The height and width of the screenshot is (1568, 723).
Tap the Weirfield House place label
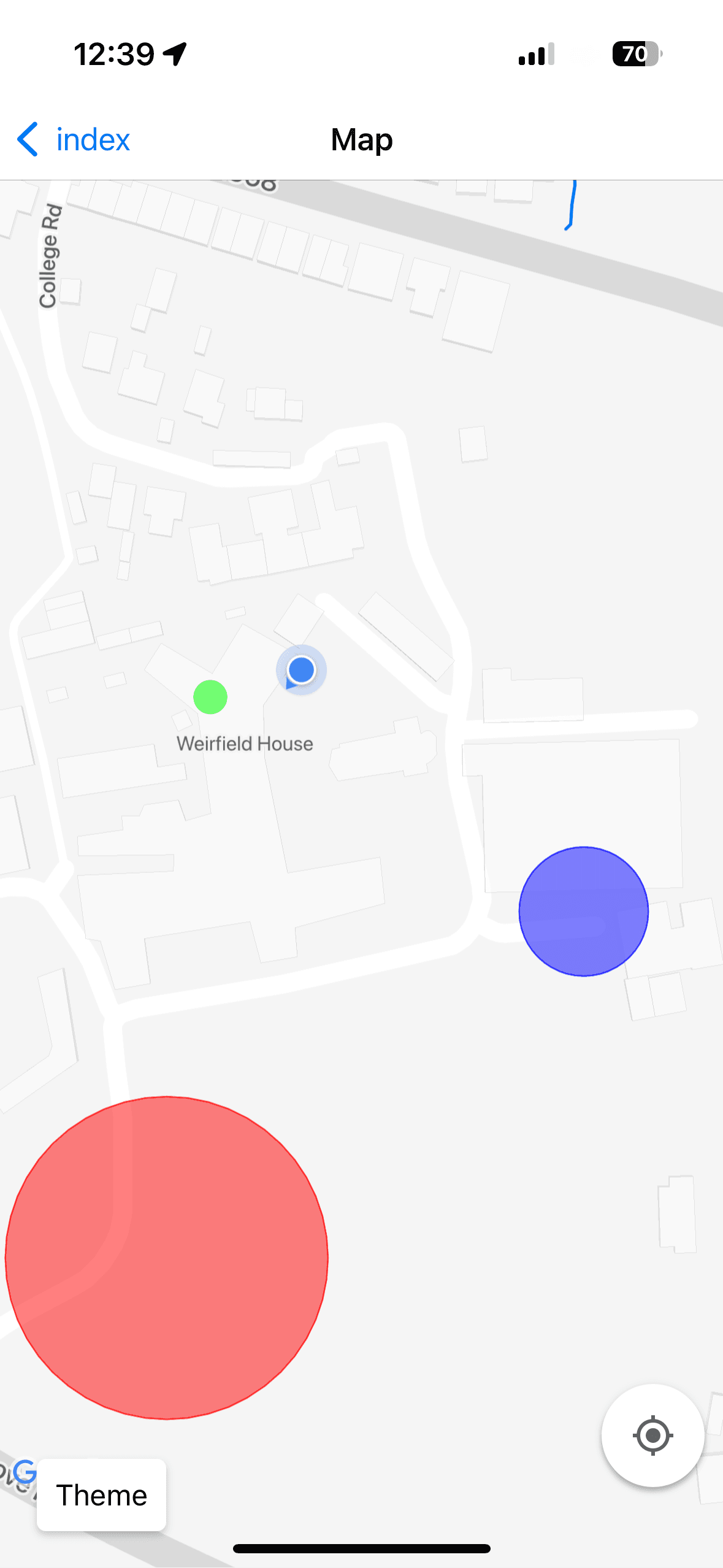245,744
